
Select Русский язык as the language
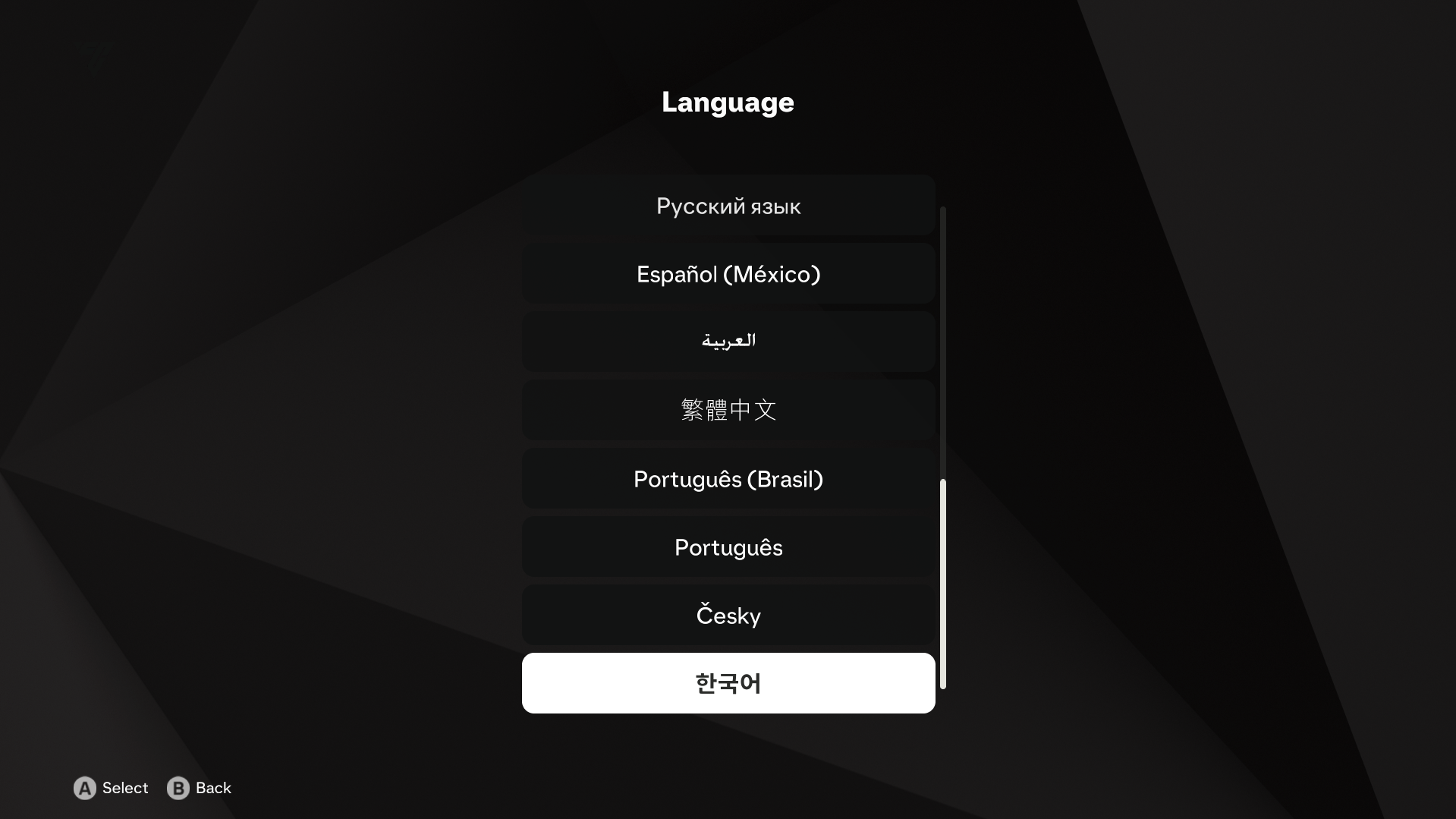[x=728, y=206]
